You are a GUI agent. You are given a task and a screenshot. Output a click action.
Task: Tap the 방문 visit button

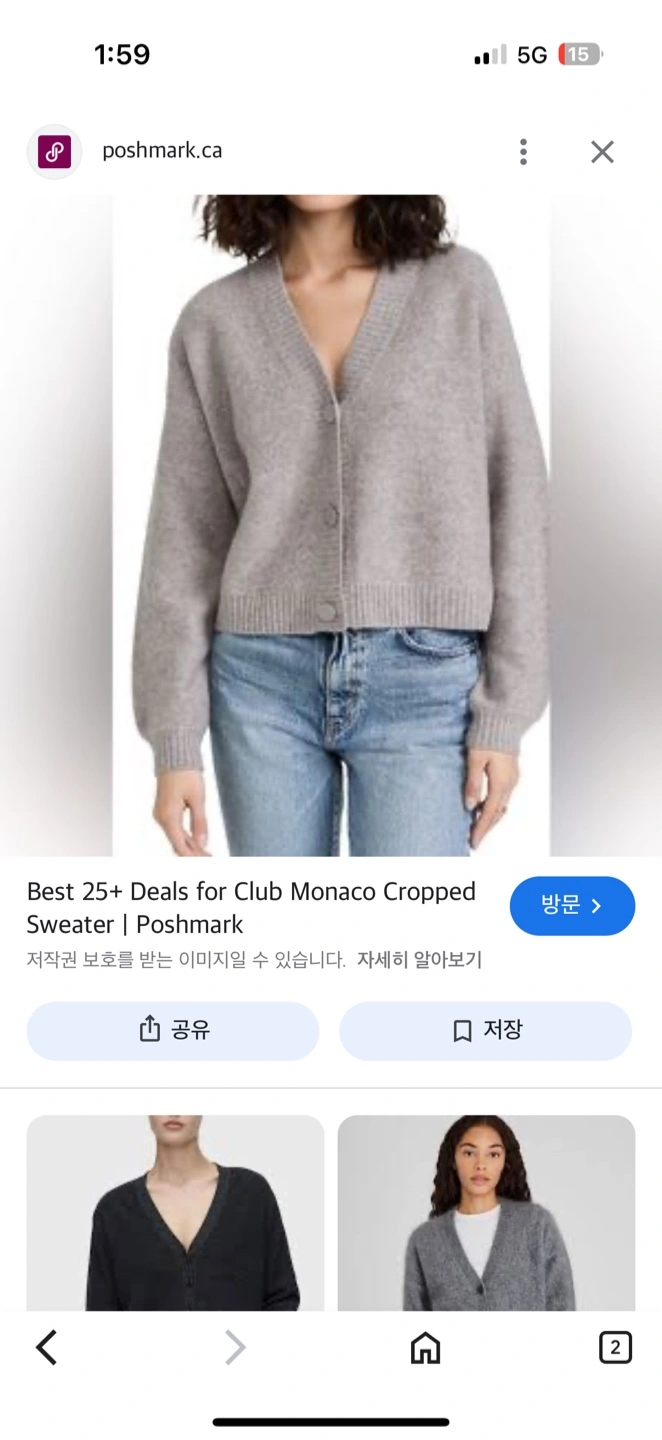click(x=572, y=906)
